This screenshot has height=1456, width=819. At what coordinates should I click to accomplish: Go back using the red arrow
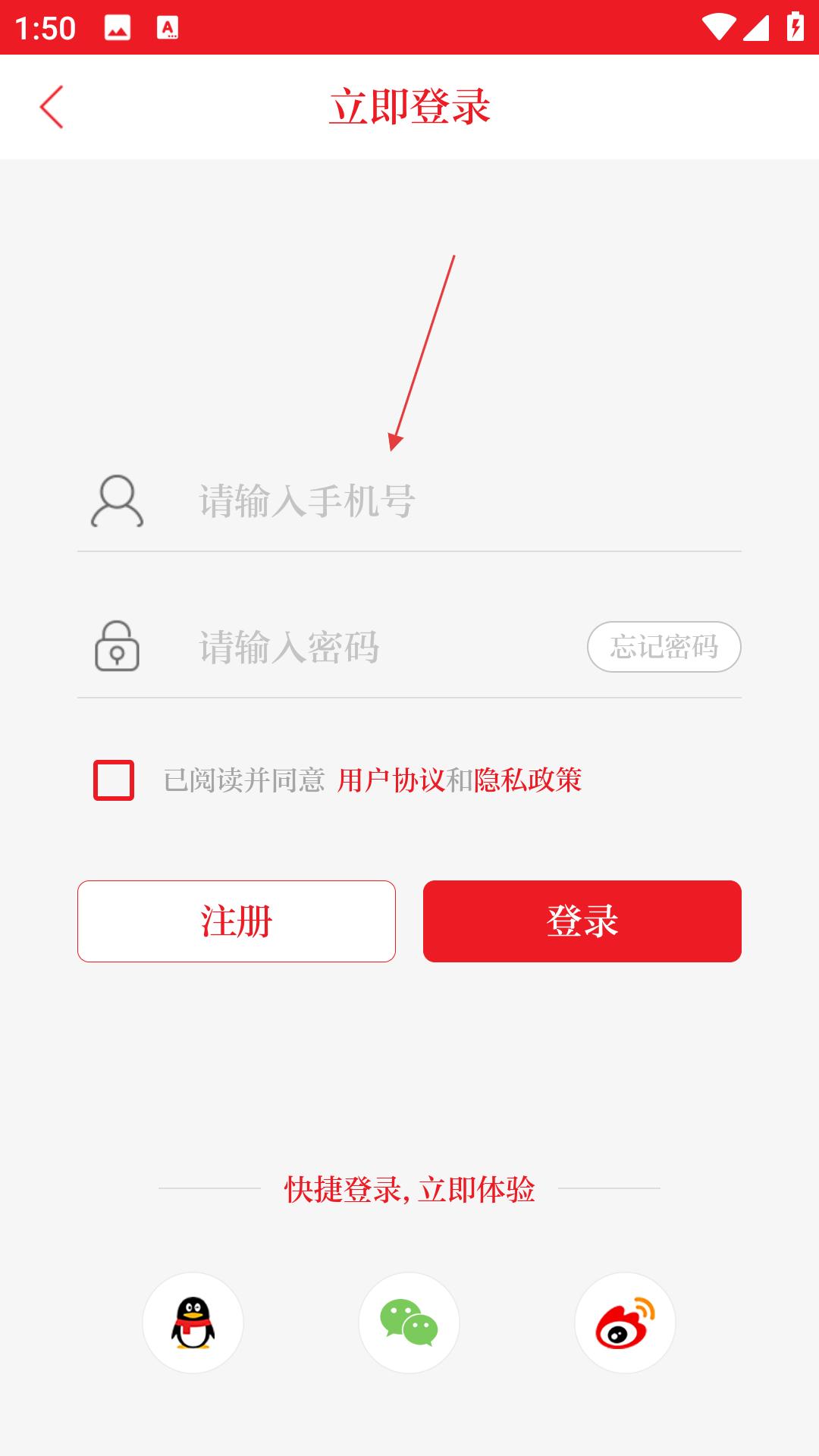52,107
